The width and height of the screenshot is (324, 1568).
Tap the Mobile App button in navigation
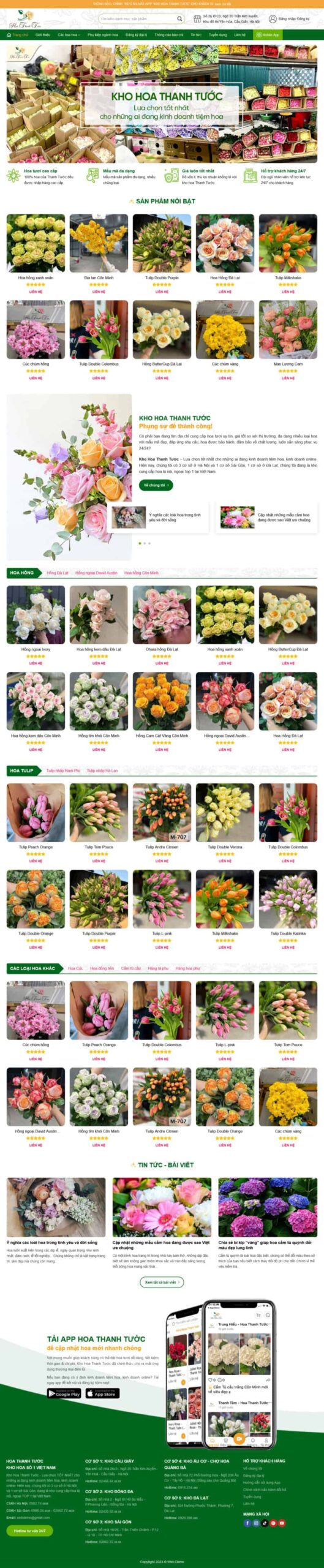point(268,35)
